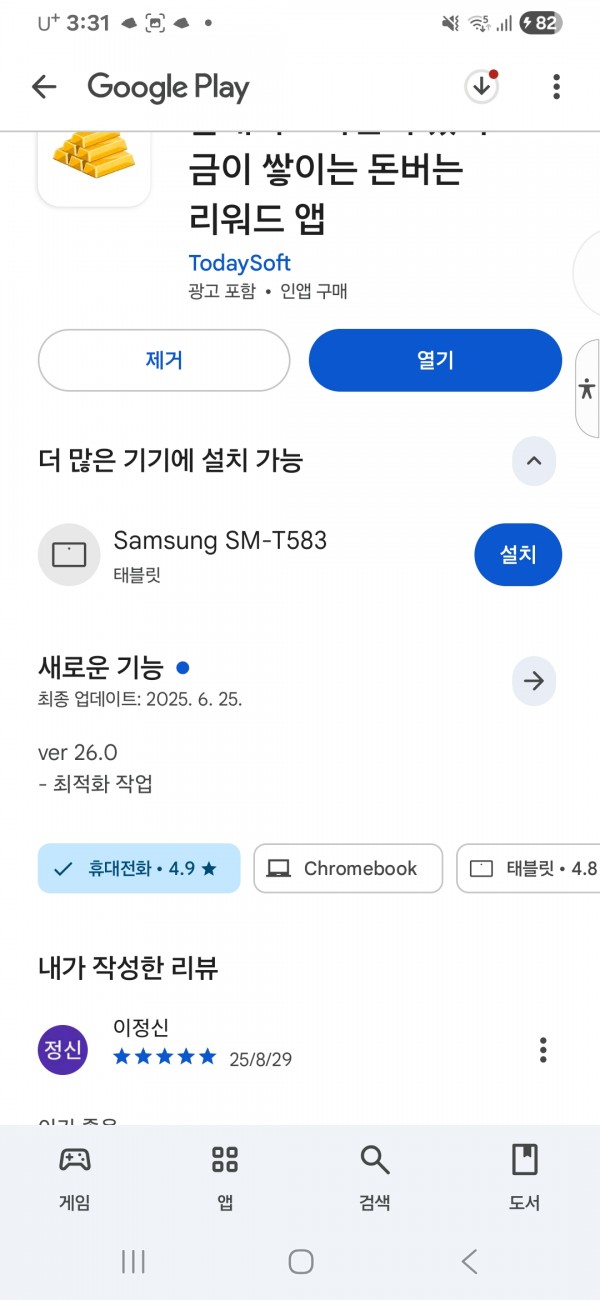Select the 휴대전화 4.9 rating chip
600x1300 pixels.
[139, 868]
